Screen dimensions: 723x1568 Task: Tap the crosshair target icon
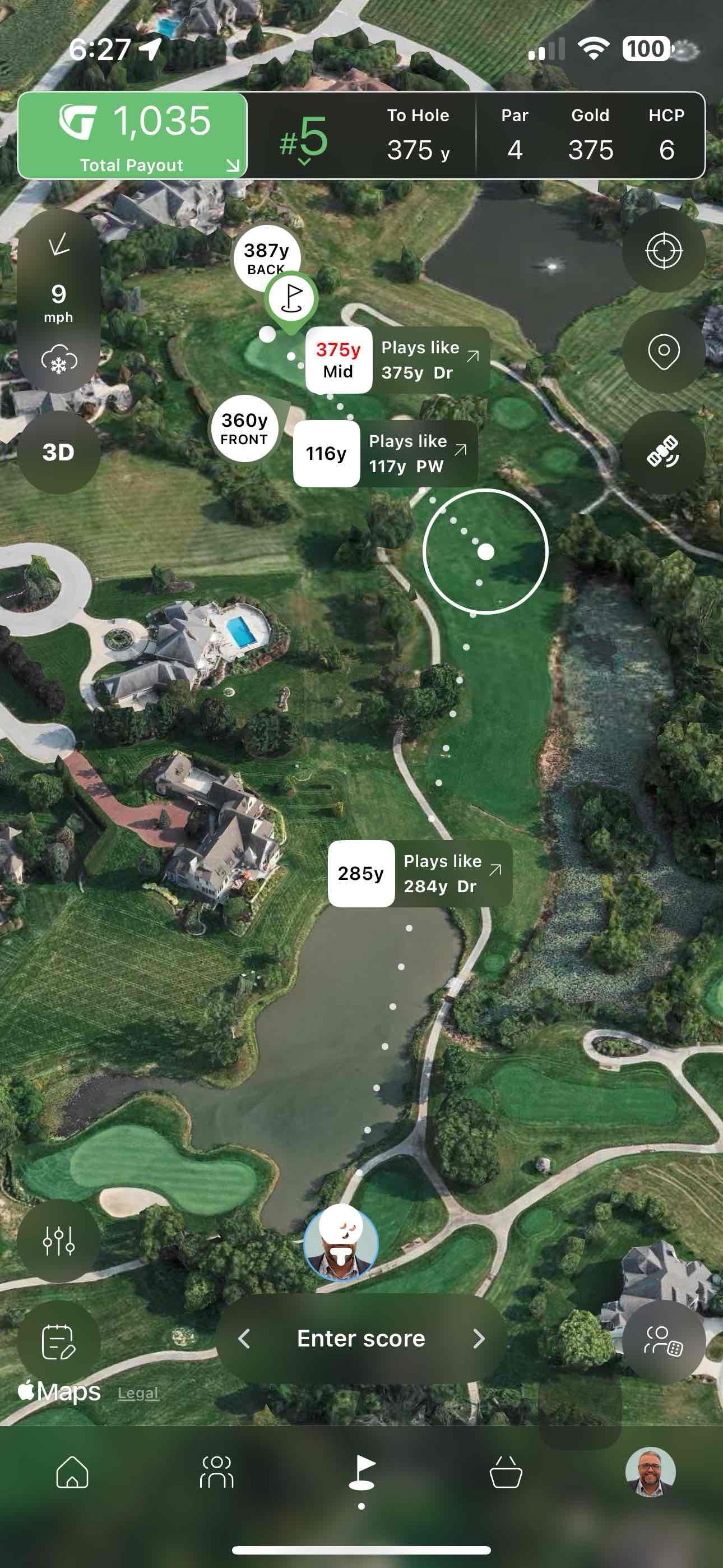coord(664,251)
